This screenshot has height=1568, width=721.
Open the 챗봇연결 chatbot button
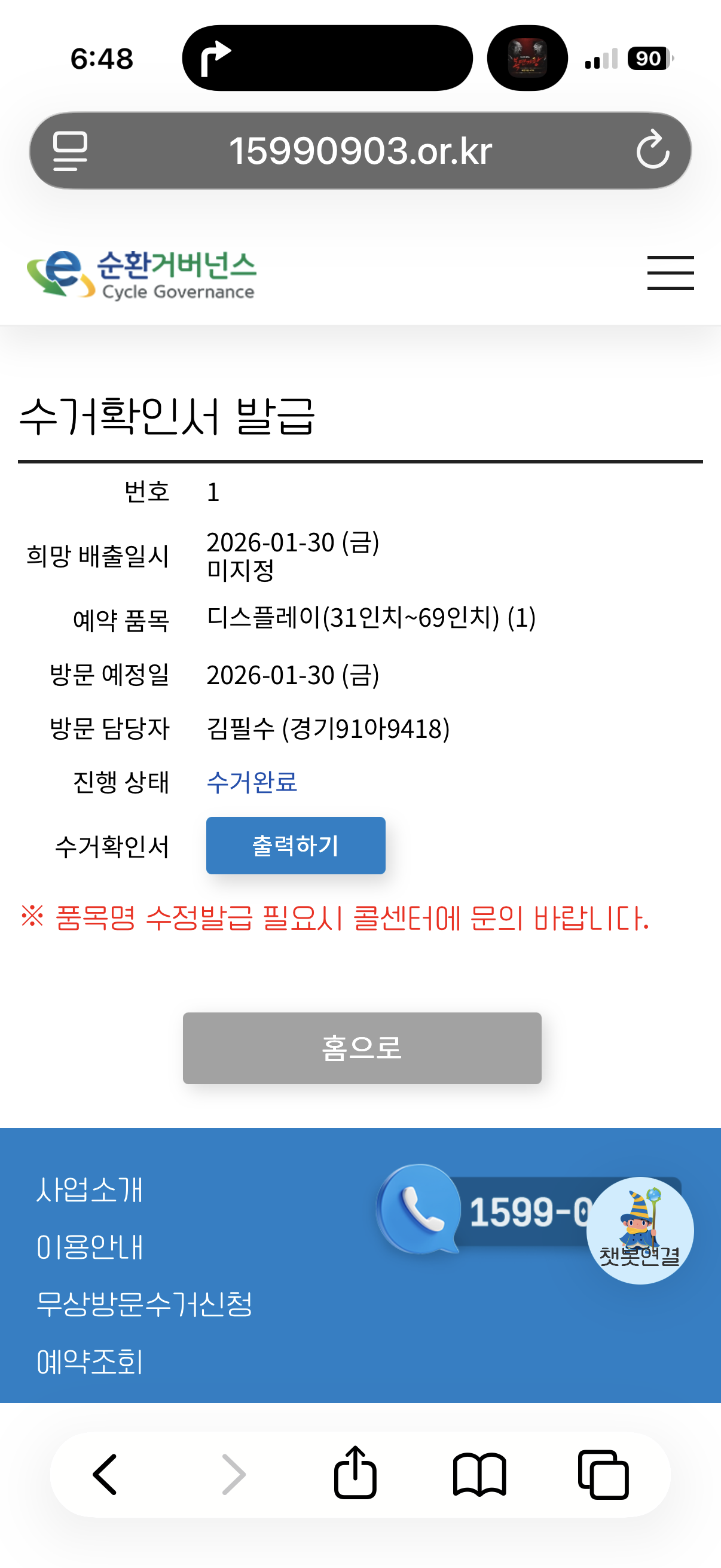point(640,1230)
